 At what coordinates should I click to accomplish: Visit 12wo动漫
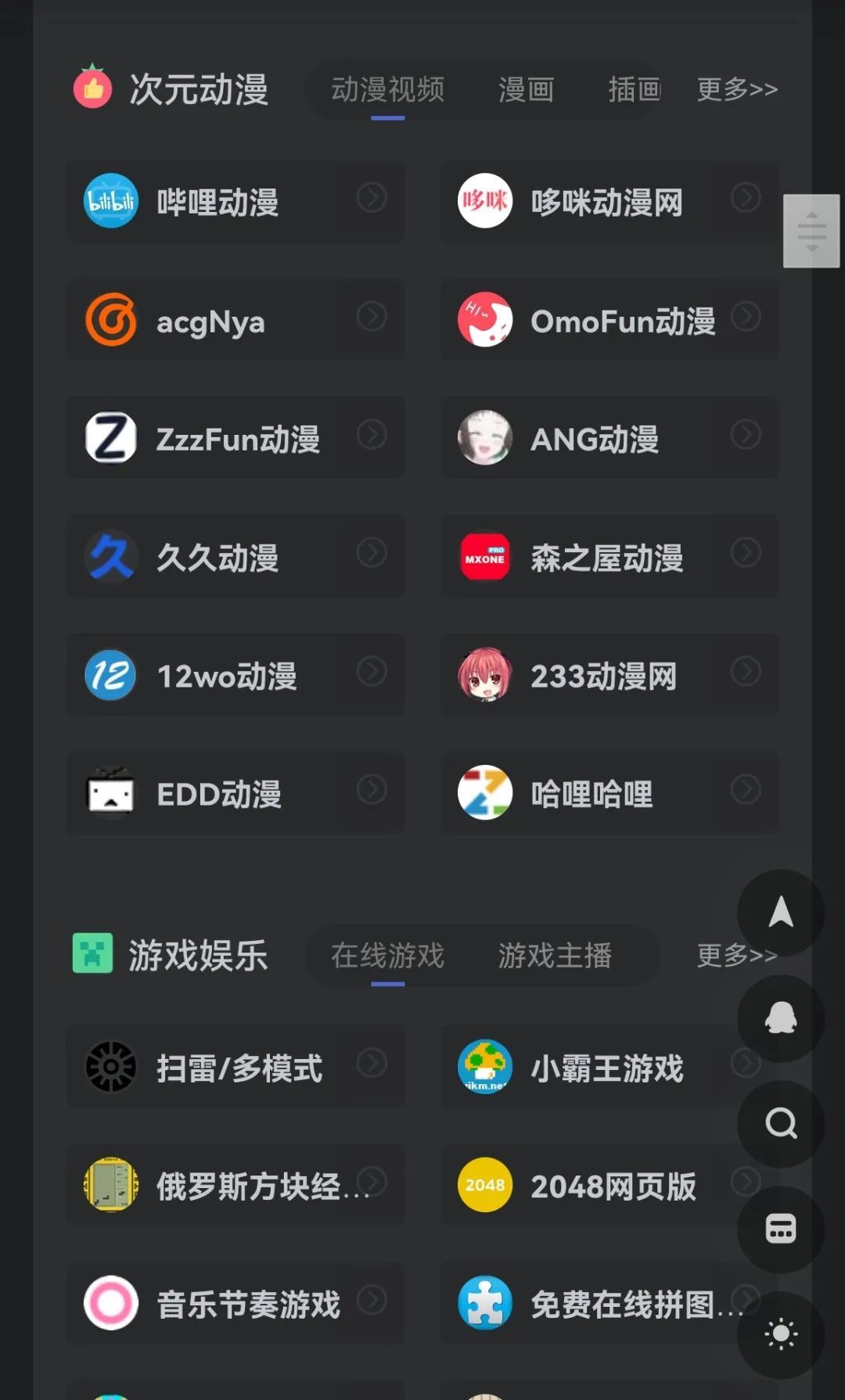(x=235, y=675)
